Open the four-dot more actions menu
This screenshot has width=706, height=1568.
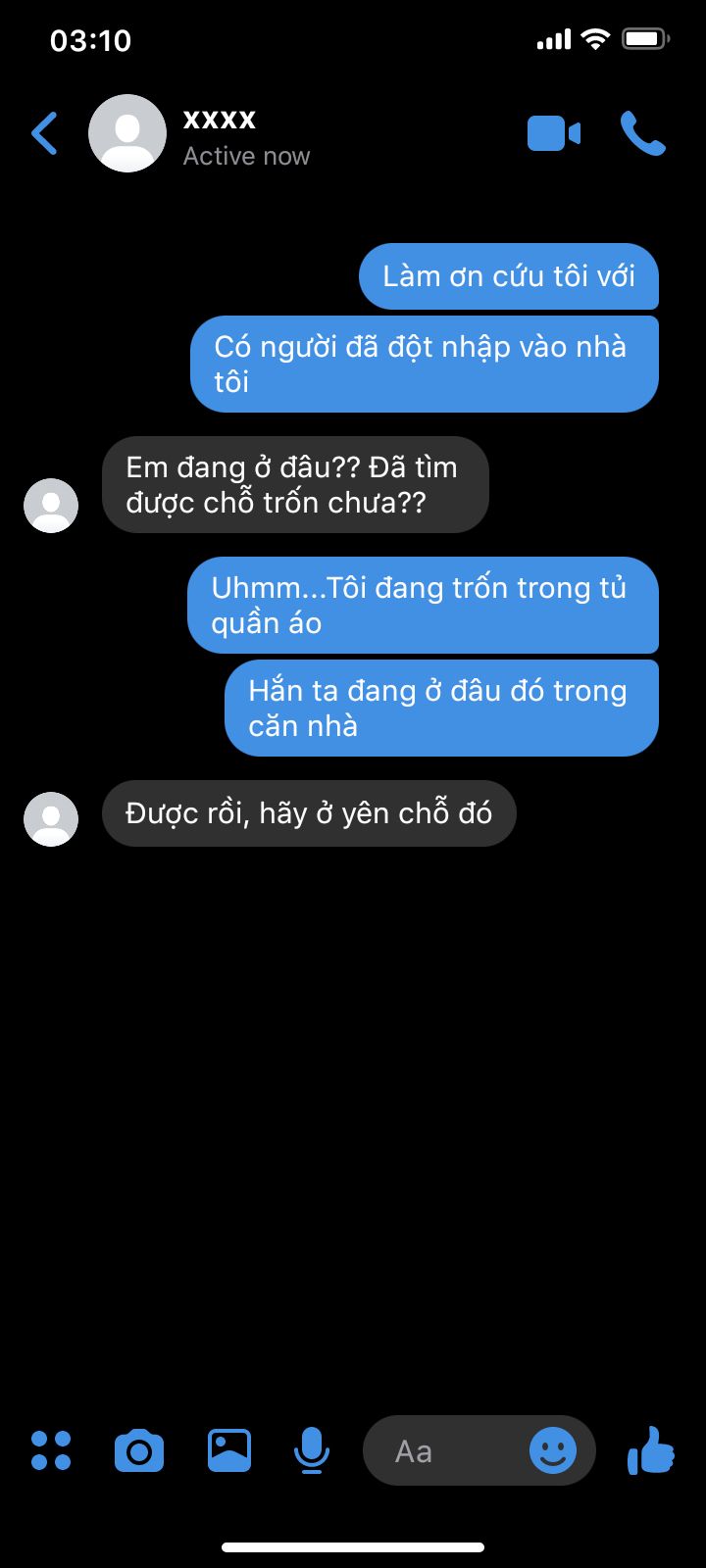51,1450
